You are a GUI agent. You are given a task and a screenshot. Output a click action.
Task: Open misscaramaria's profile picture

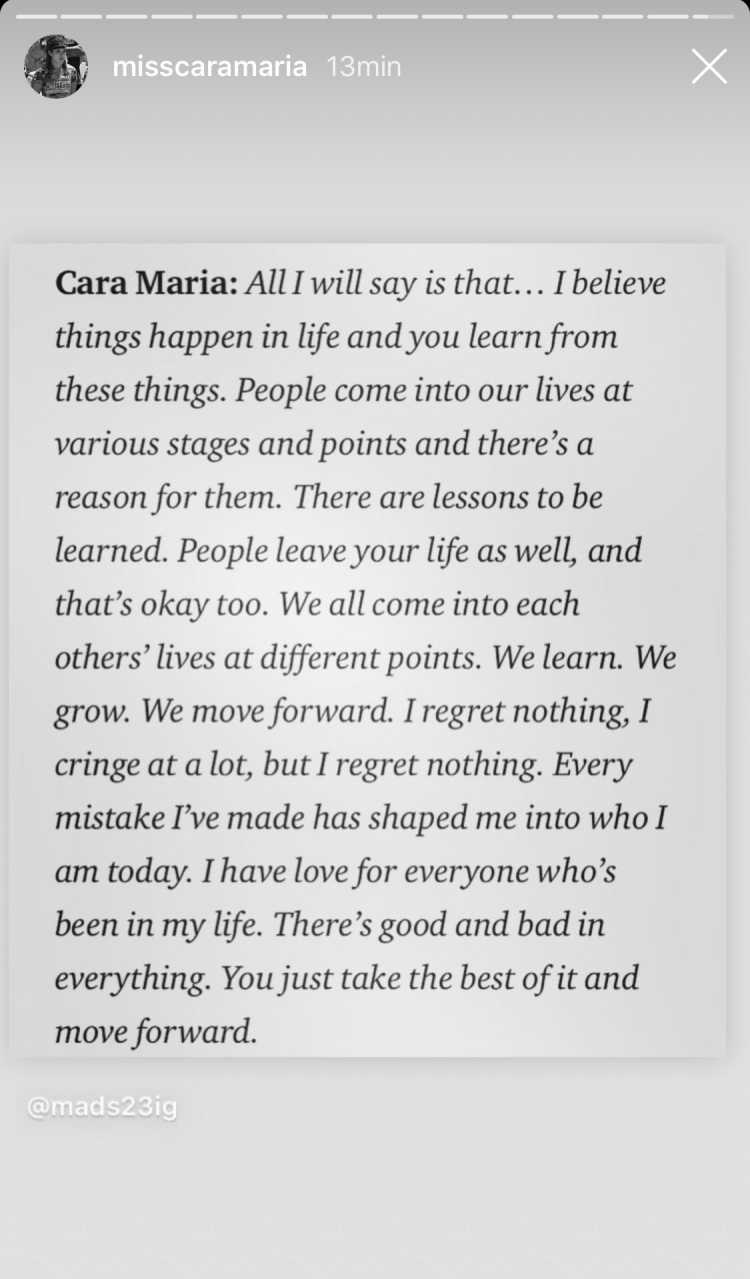56,67
